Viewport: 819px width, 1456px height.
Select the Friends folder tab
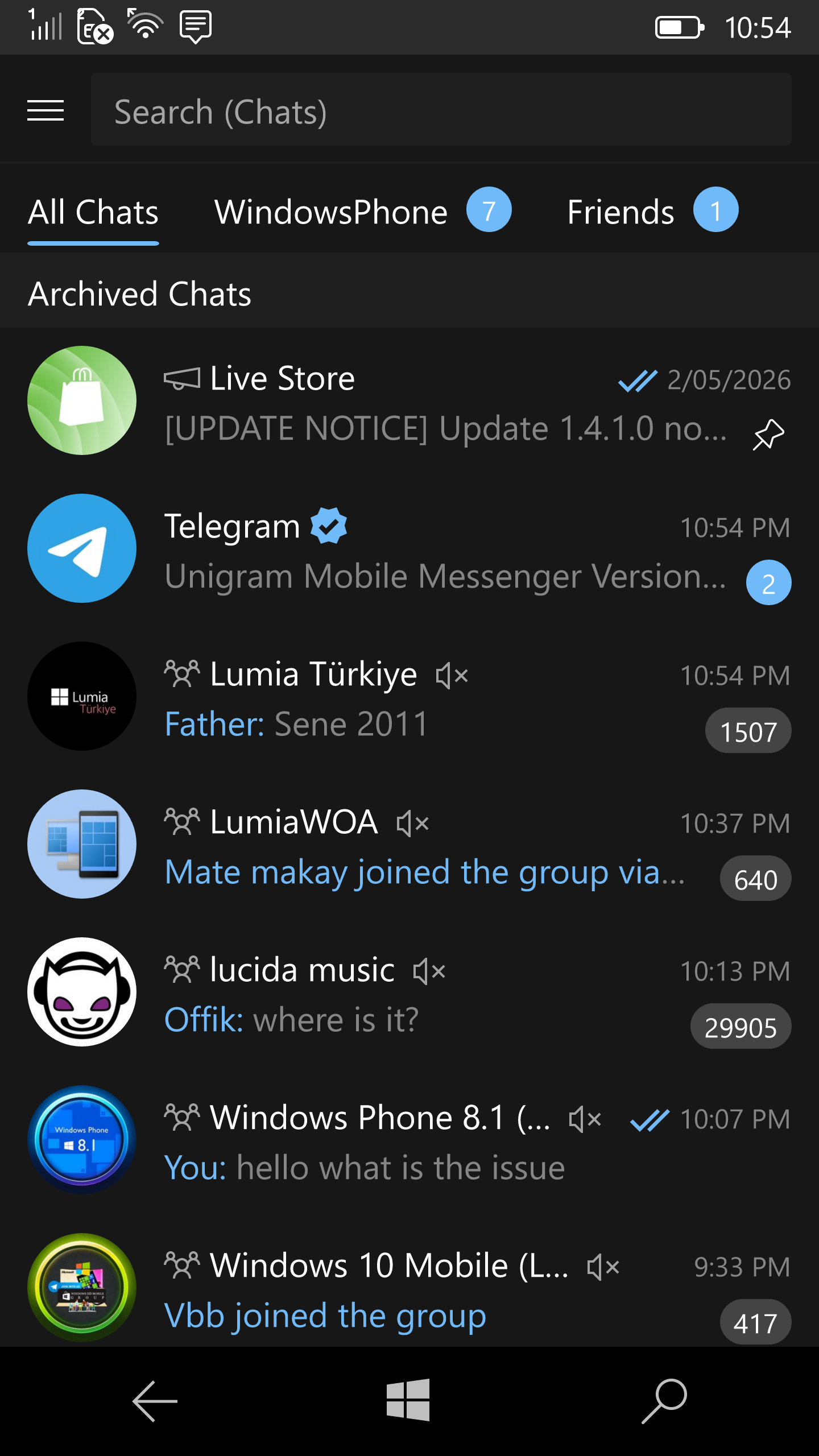(653, 212)
